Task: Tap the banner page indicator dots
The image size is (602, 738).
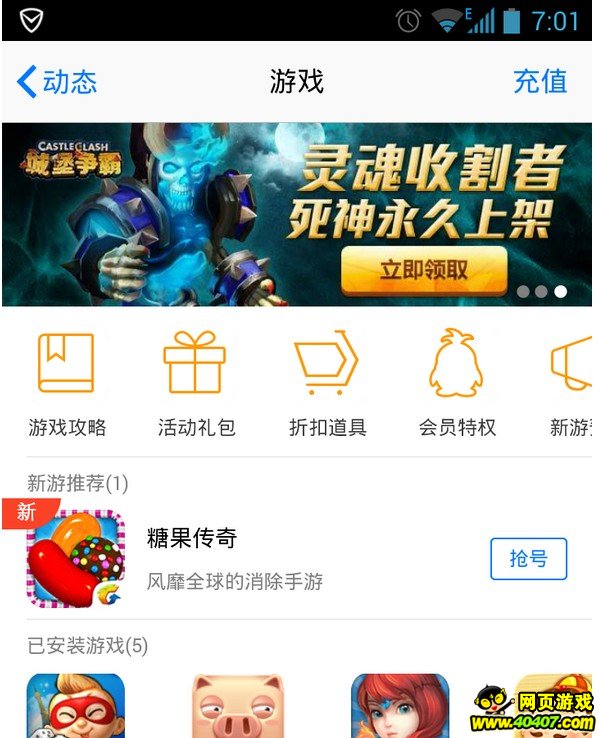Action: 541,292
